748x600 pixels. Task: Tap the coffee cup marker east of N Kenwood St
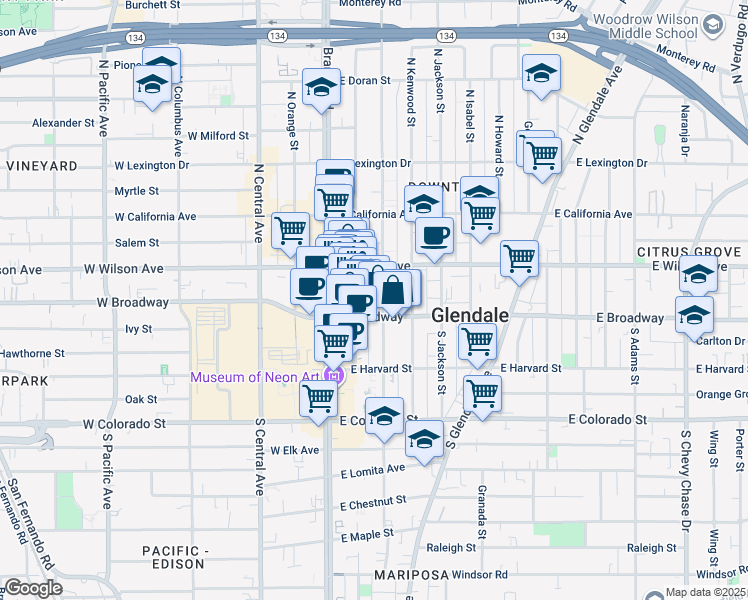click(434, 236)
